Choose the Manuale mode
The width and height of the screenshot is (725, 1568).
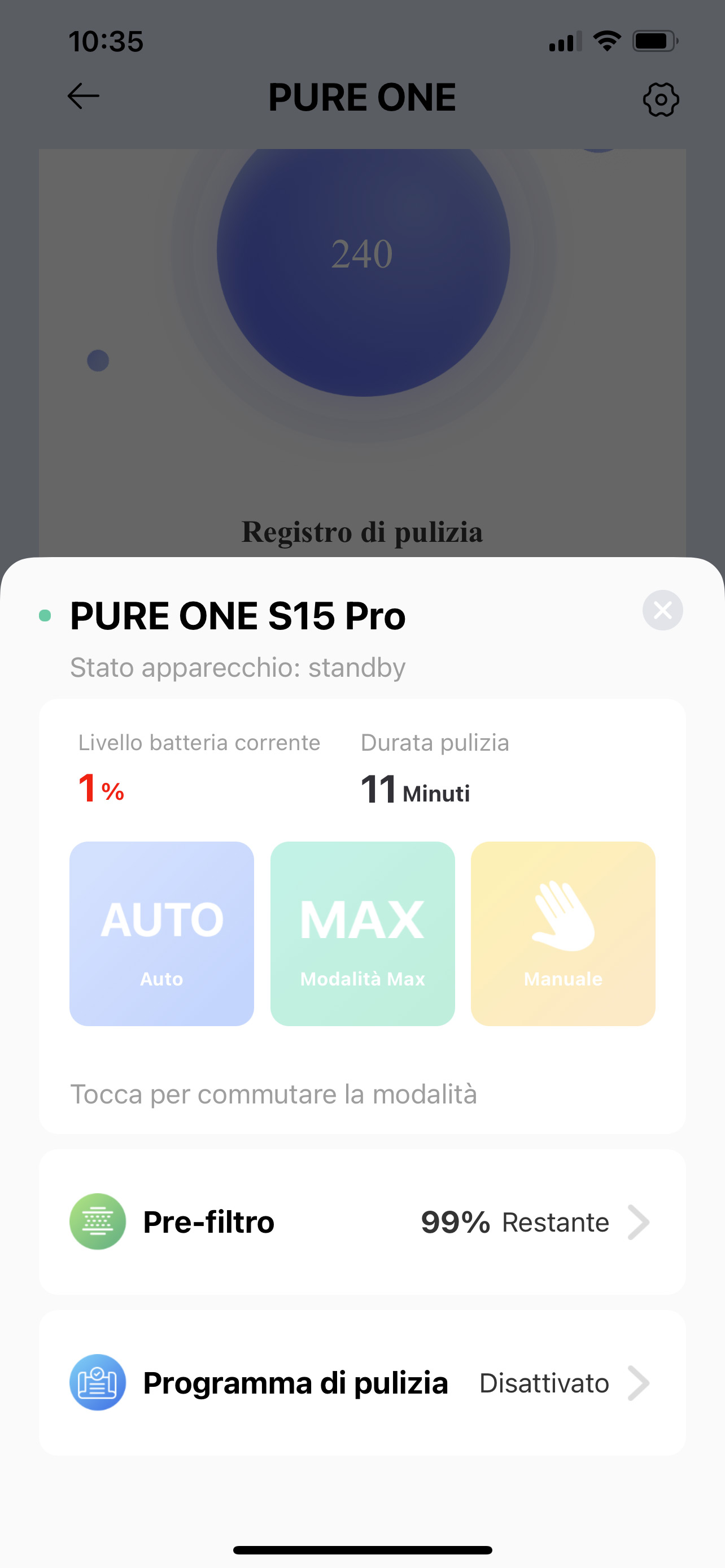pyautogui.click(x=563, y=934)
